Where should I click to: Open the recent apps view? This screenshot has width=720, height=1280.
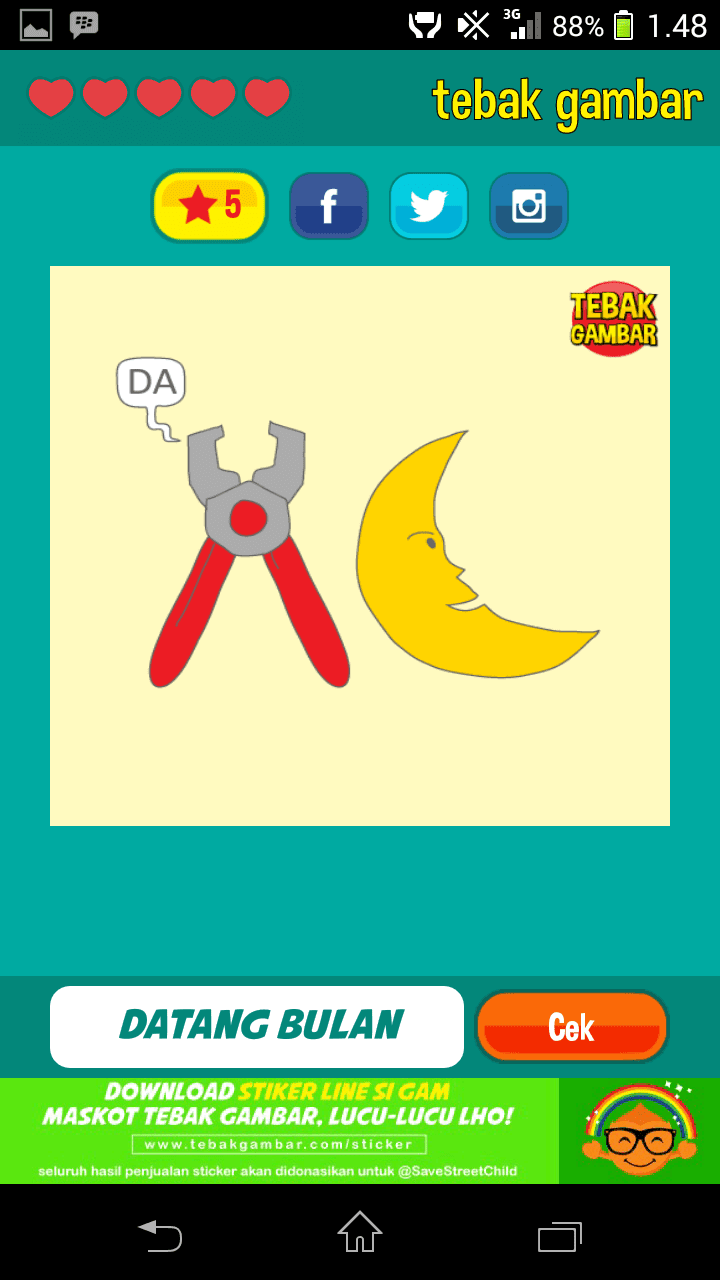560,1236
